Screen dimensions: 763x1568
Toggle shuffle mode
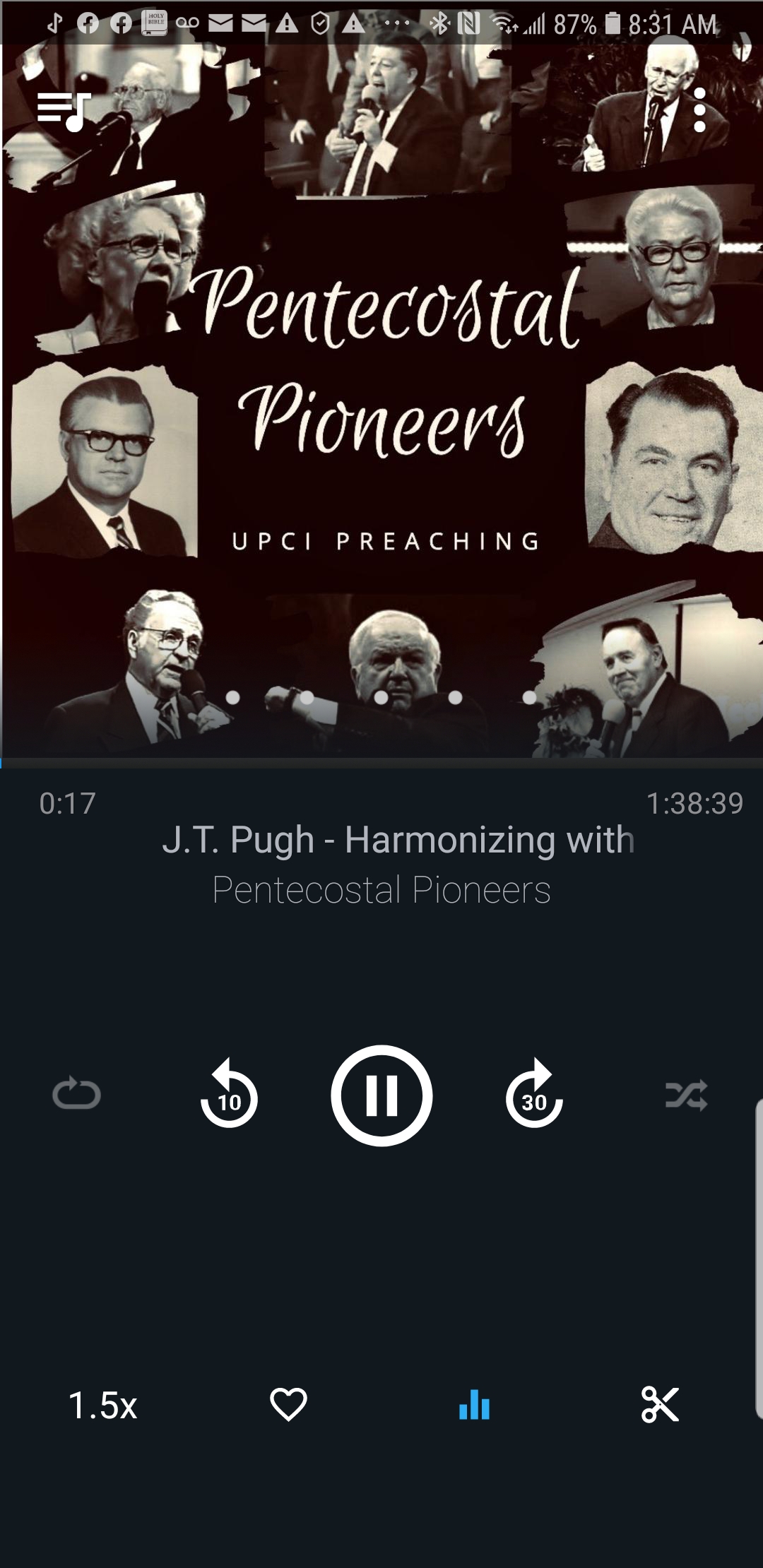click(x=686, y=1095)
